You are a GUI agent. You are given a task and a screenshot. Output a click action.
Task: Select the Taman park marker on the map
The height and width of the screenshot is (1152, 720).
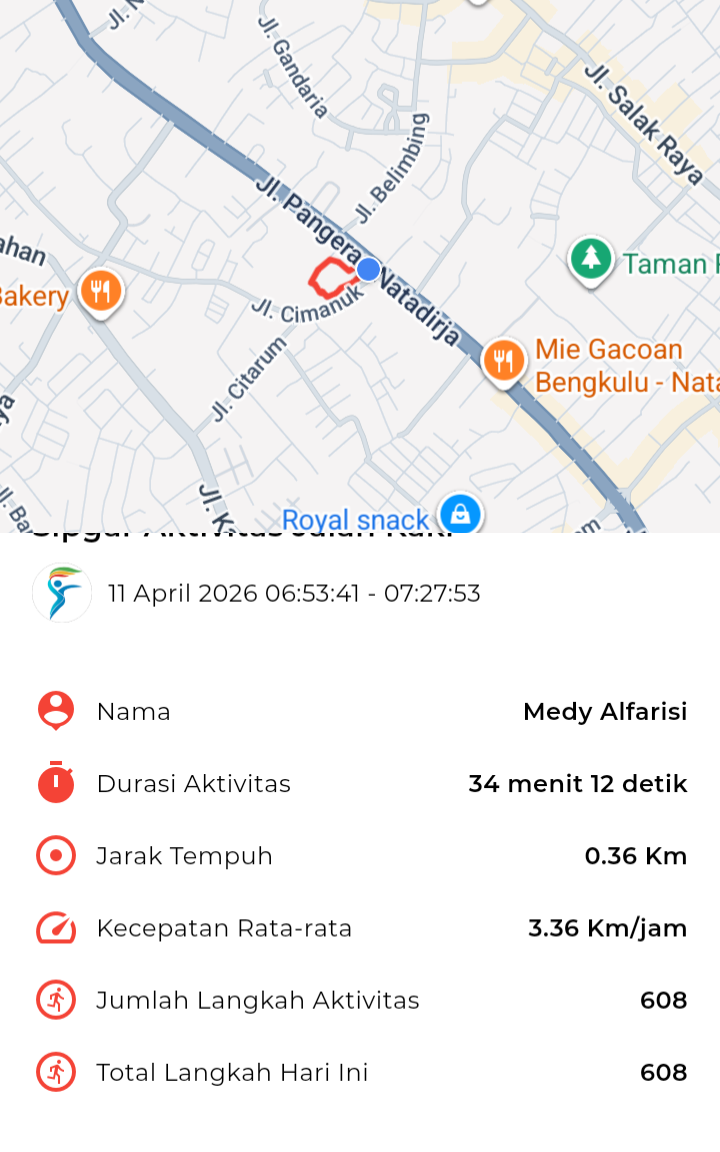pos(591,260)
